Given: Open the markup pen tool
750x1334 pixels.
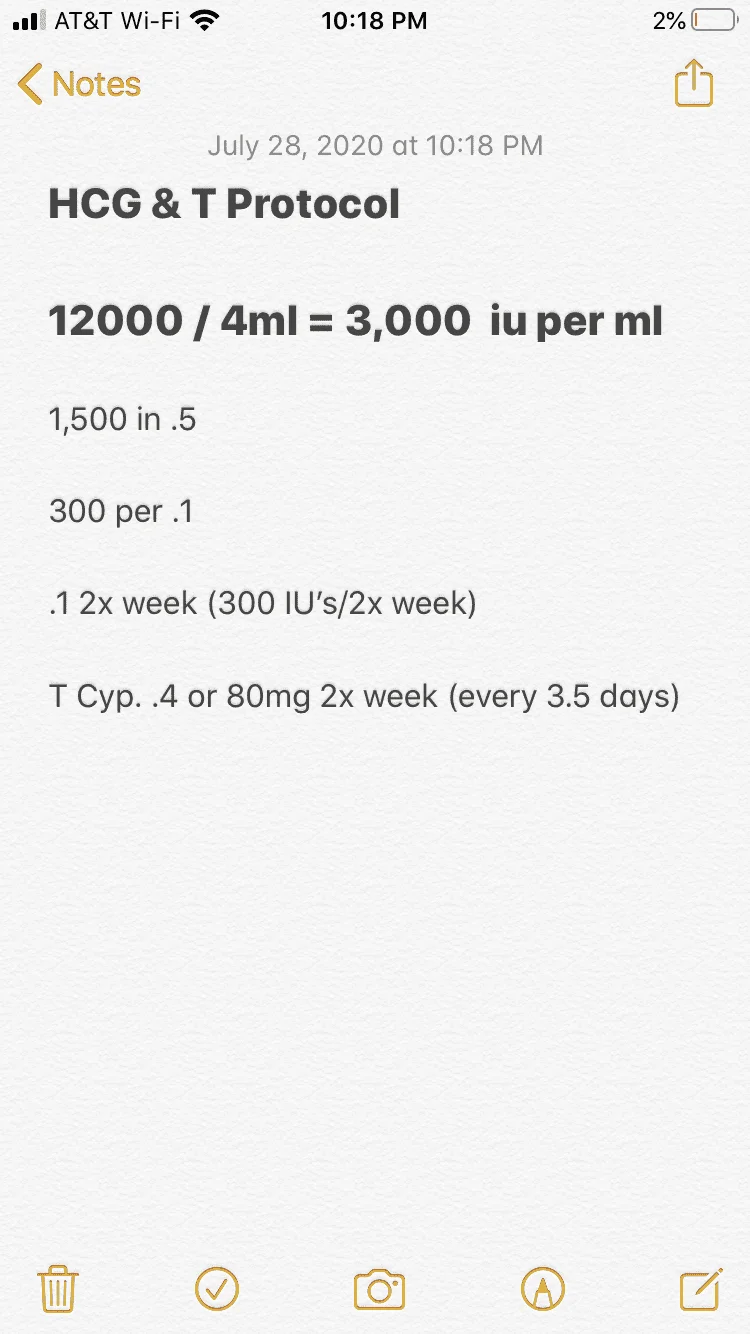Looking at the screenshot, I should point(543,1288).
